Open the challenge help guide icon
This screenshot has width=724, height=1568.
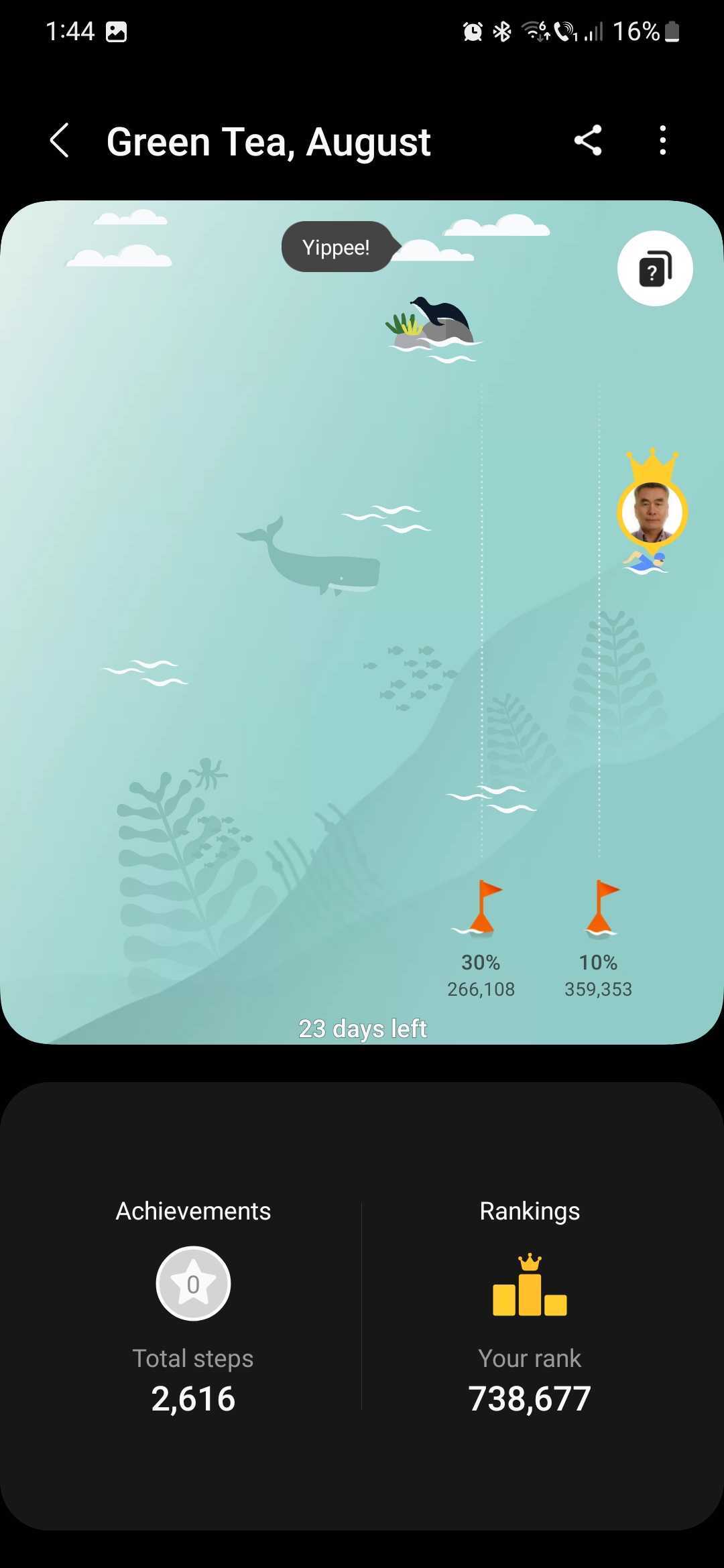click(654, 269)
